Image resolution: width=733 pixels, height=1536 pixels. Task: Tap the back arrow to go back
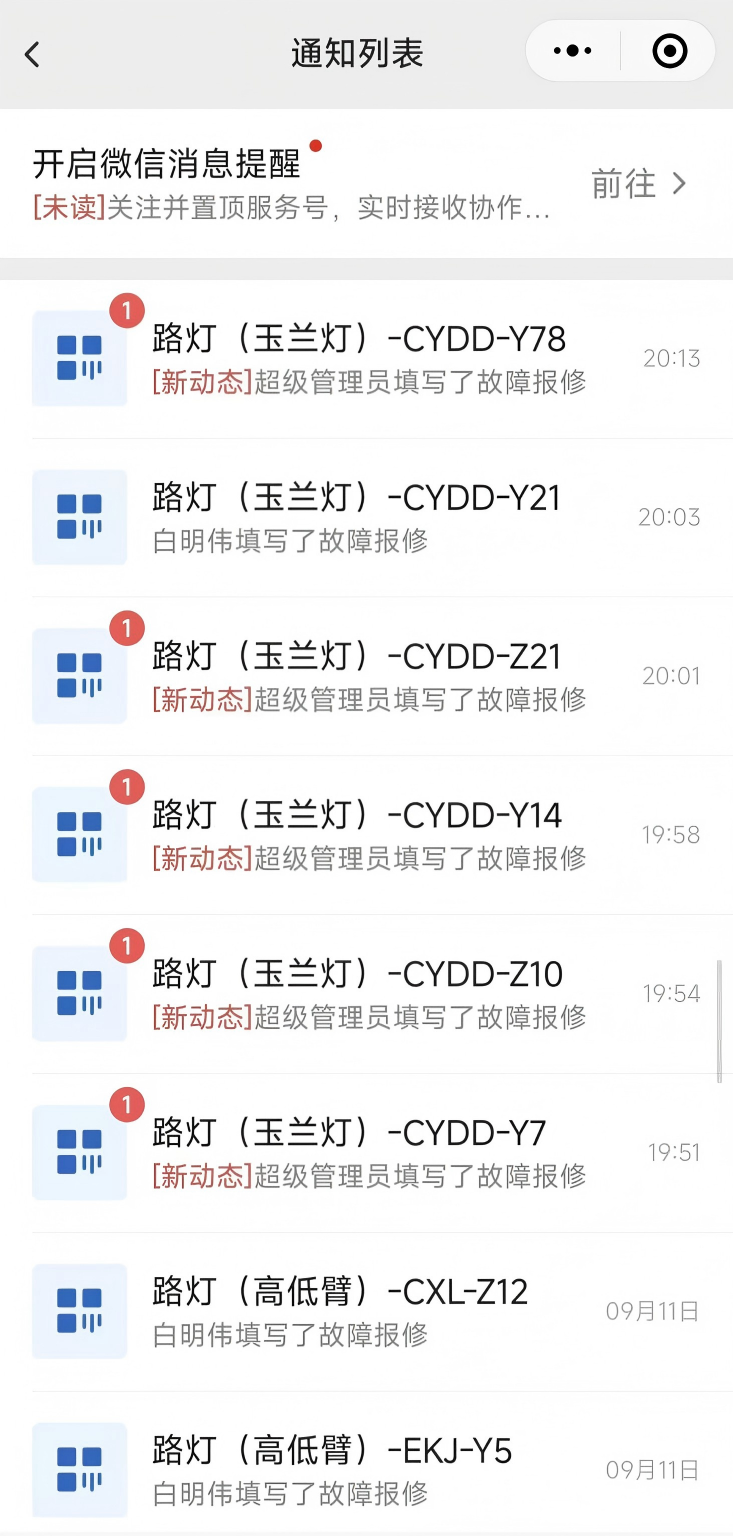[x=32, y=55]
